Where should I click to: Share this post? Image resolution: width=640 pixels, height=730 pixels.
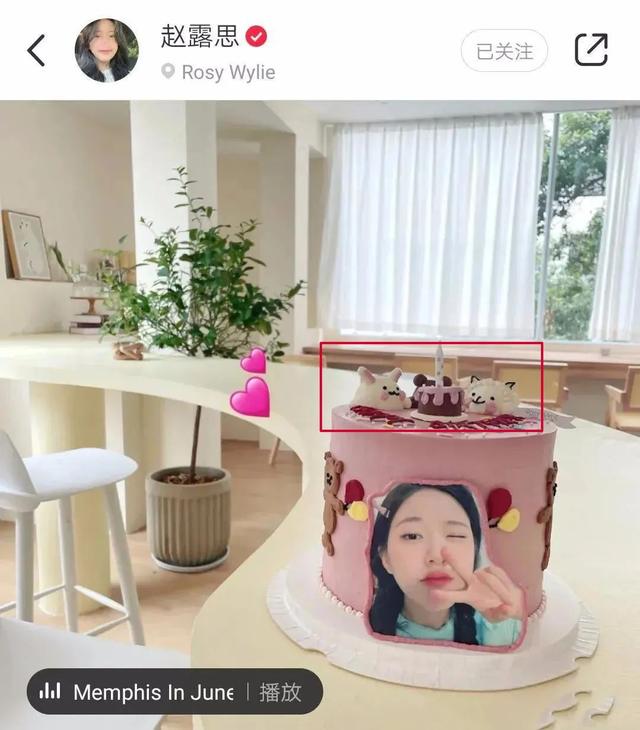pyautogui.click(x=591, y=50)
